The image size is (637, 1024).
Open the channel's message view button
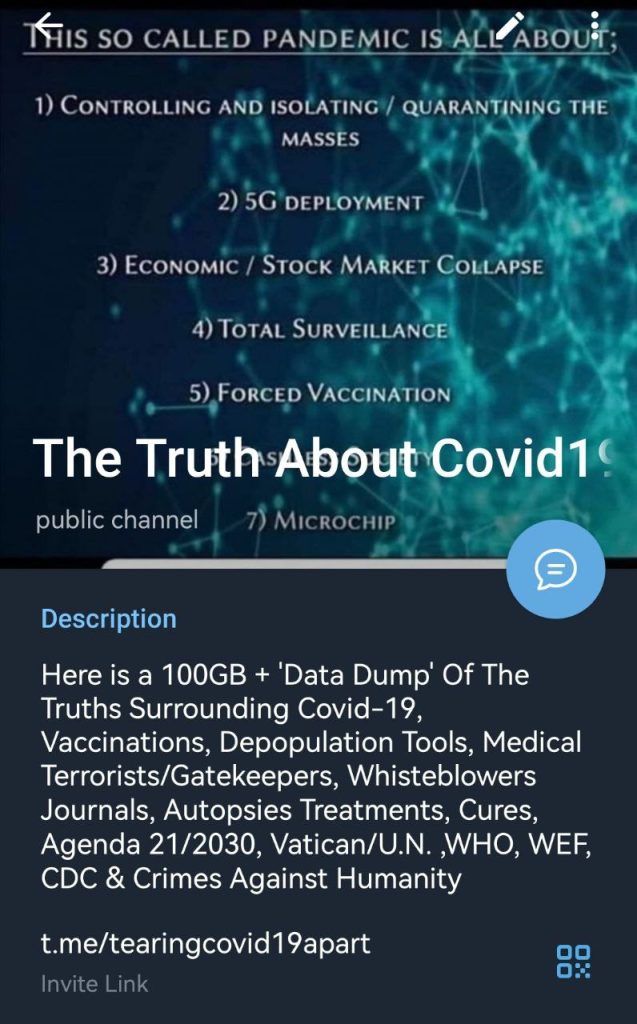556,570
